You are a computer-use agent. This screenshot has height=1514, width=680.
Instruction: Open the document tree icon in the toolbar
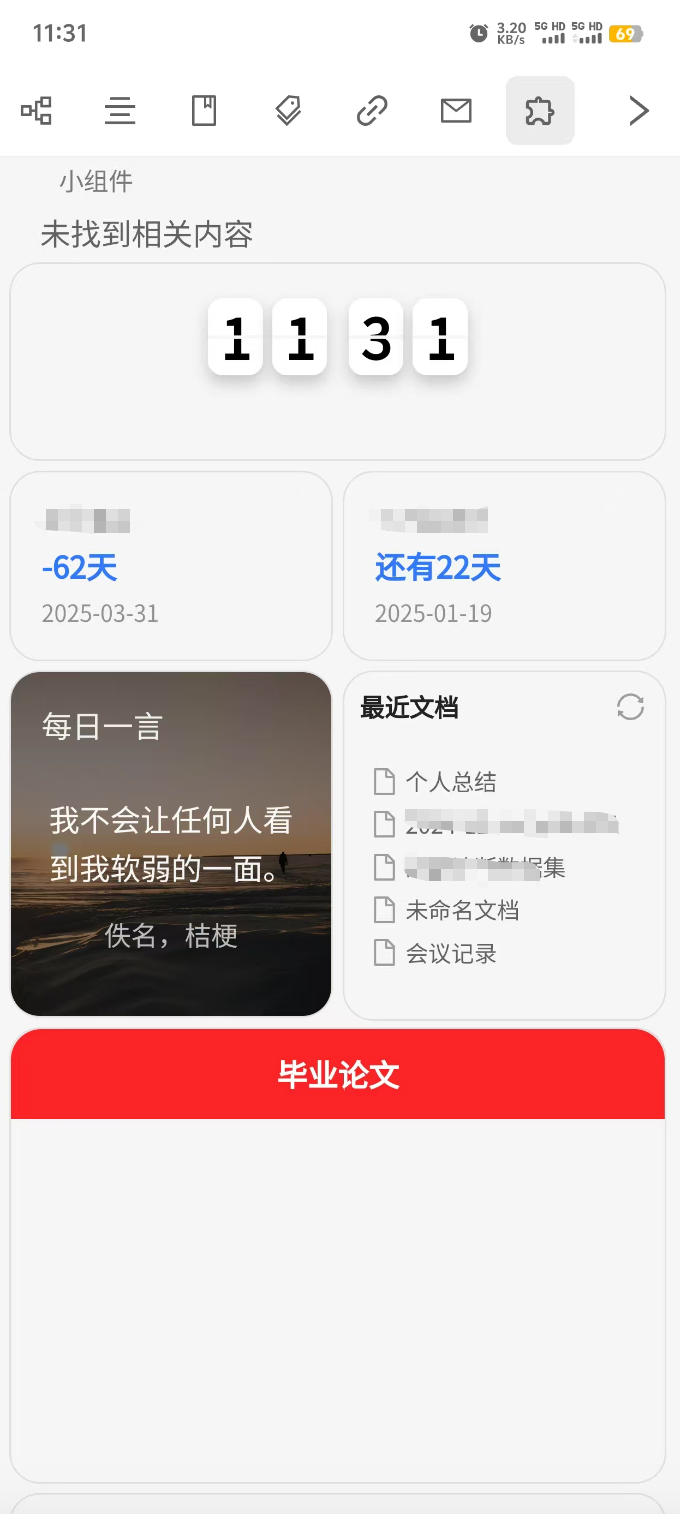coord(36,110)
